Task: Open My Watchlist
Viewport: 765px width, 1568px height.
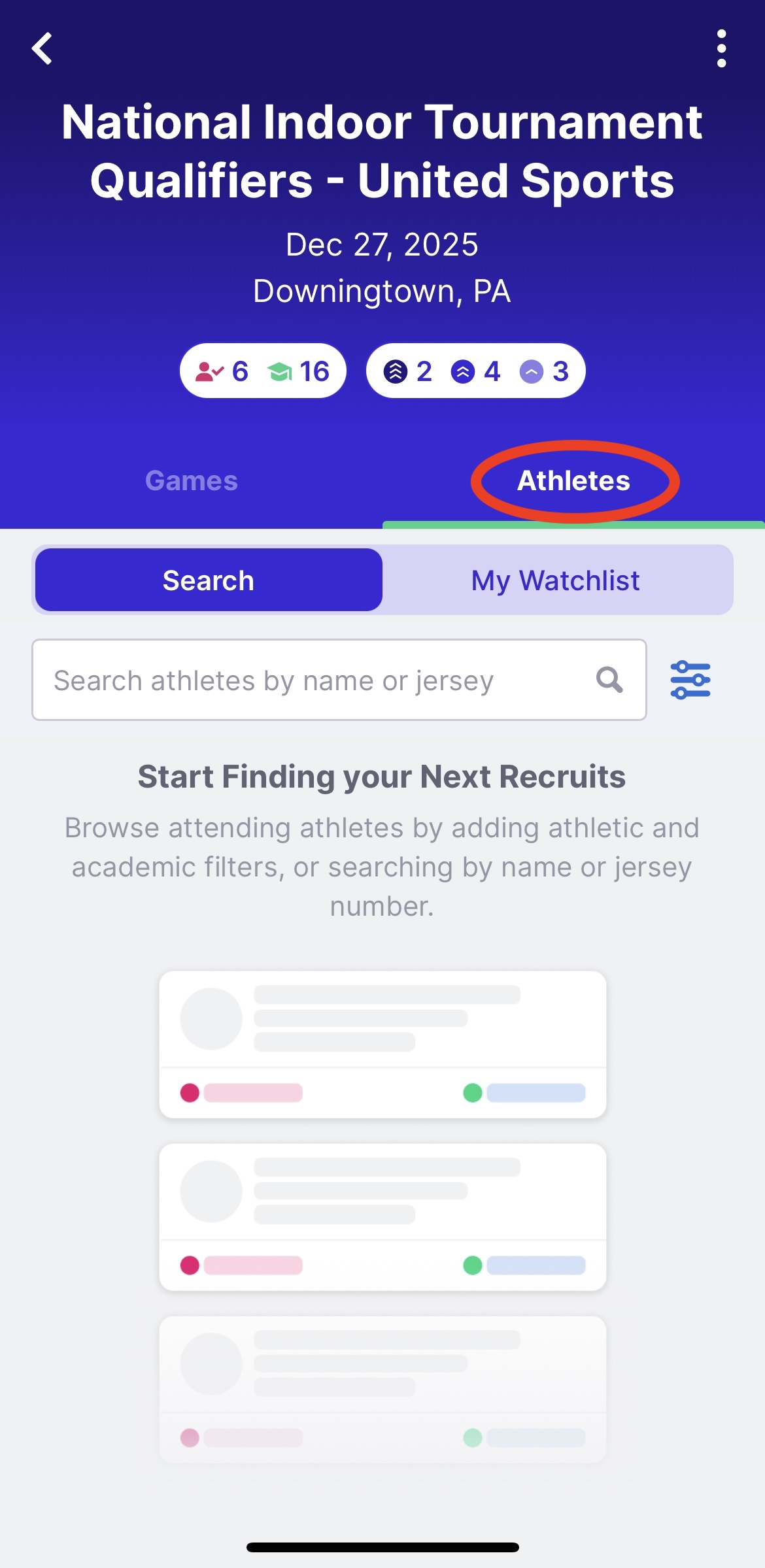Action: point(556,580)
